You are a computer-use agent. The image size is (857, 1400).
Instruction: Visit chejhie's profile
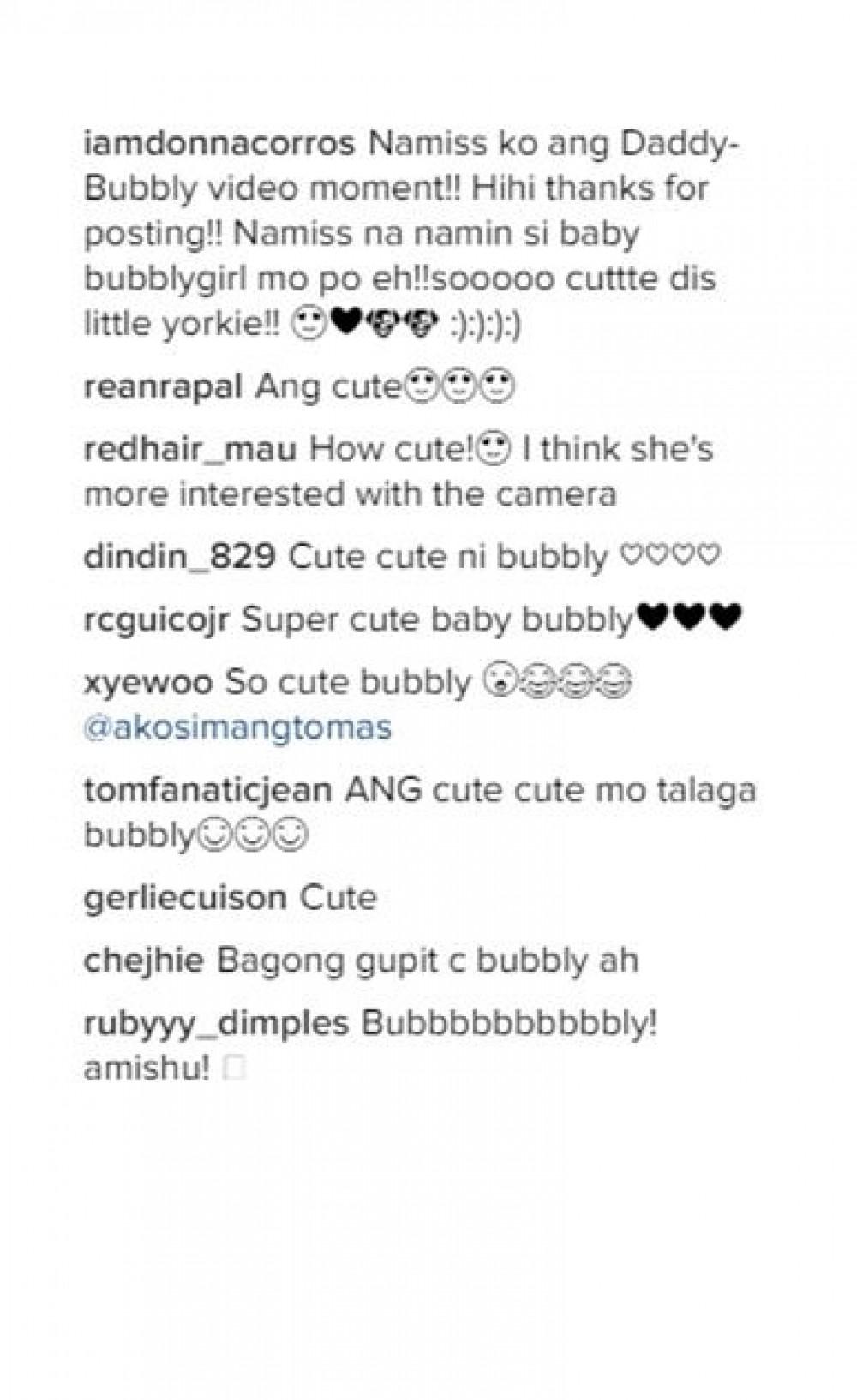(143, 960)
